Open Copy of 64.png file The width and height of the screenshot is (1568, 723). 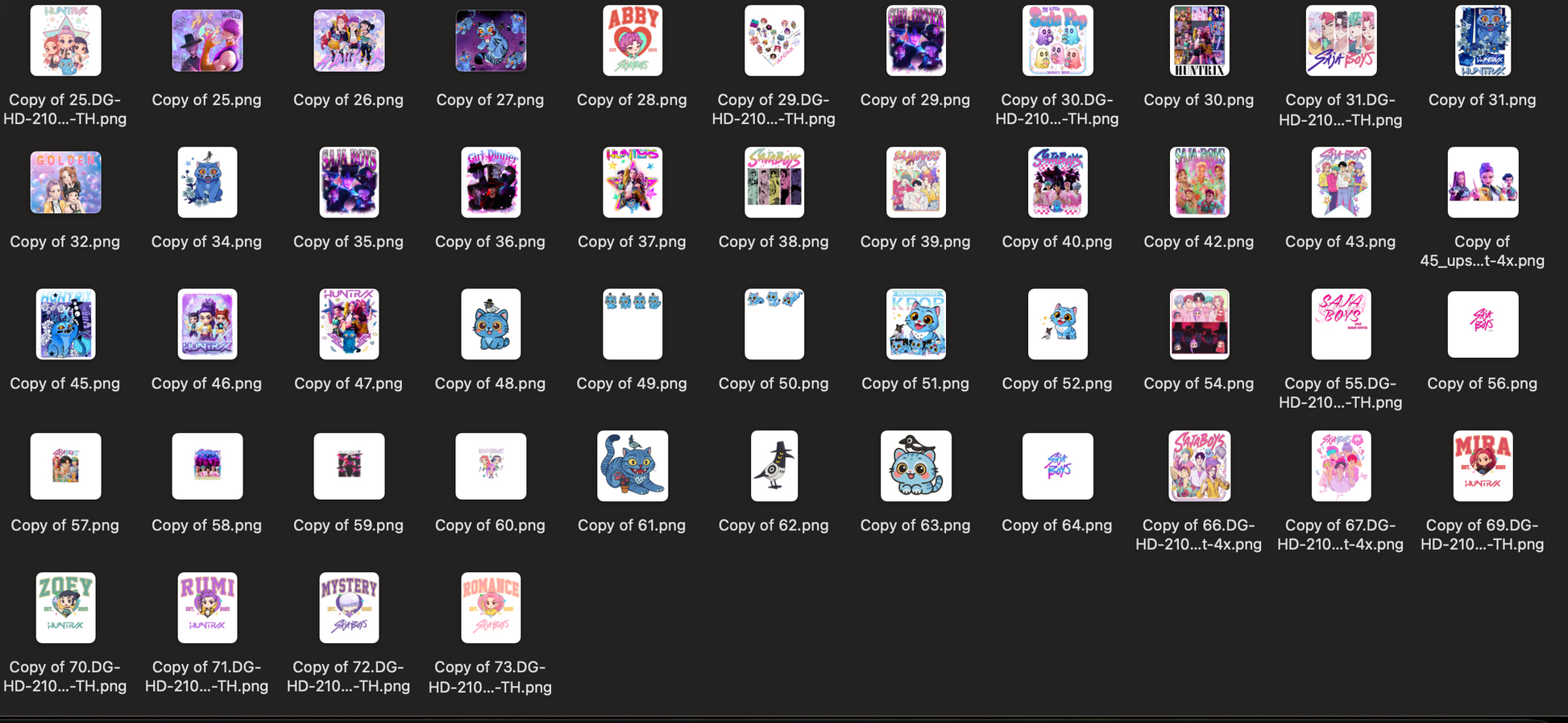click(1057, 466)
